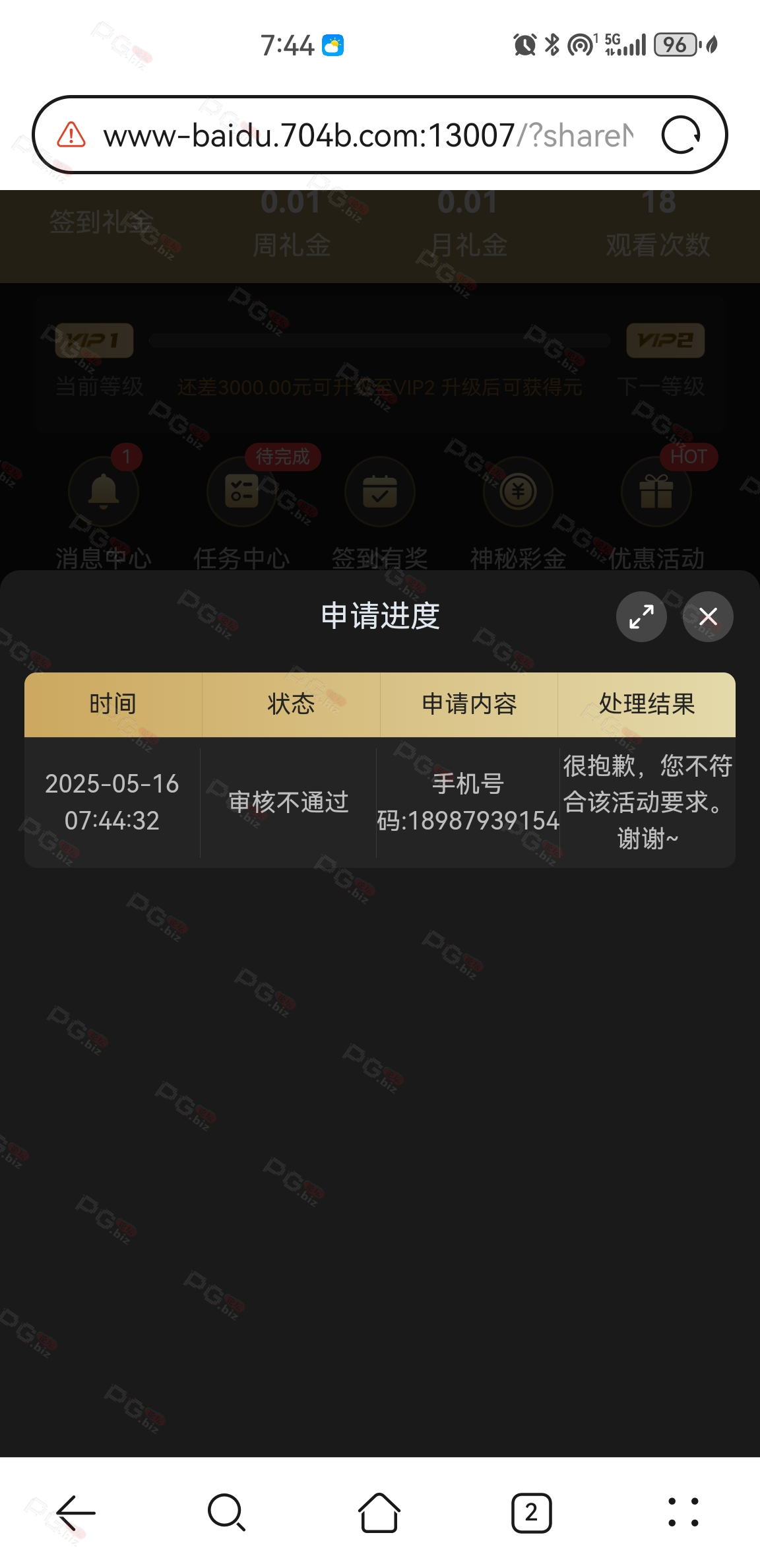
Task: Open the browser's four-dot menu
Action: click(x=683, y=1513)
